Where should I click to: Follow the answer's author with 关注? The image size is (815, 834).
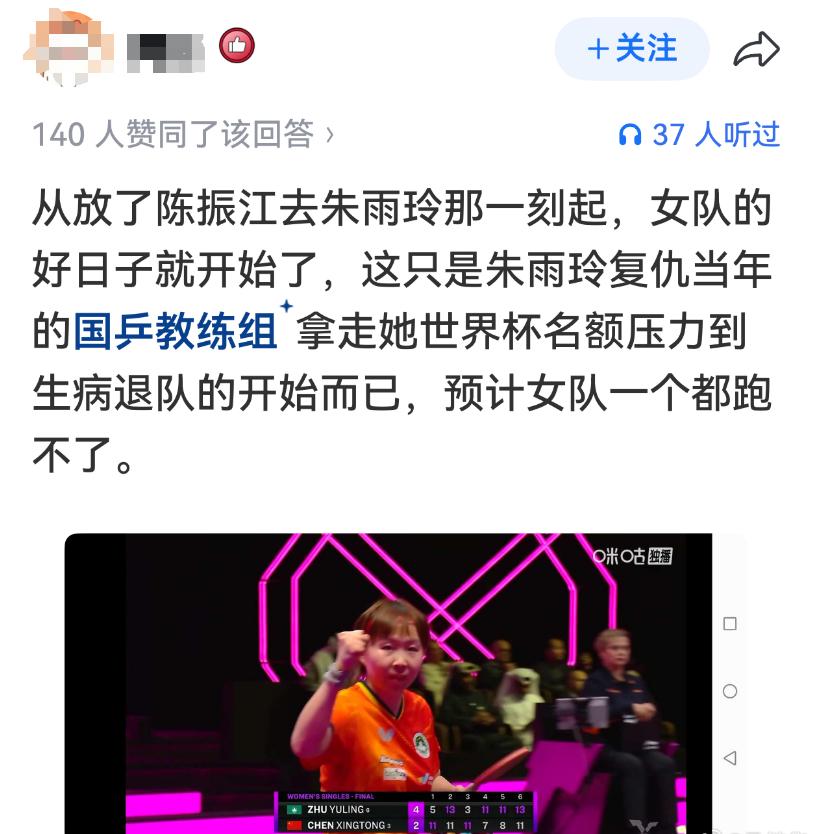(x=632, y=48)
